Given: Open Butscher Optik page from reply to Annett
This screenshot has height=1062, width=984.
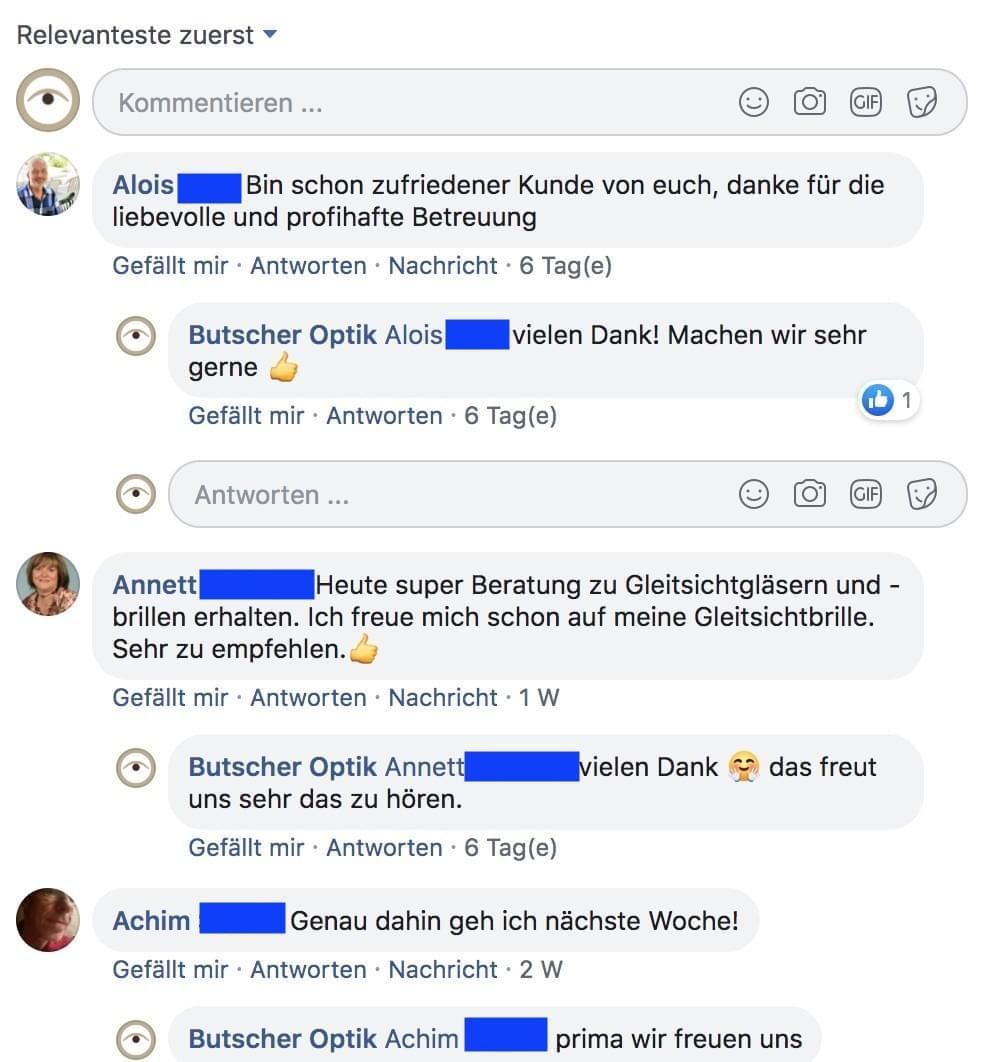Looking at the screenshot, I should pyautogui.click(x=283, y=767).
